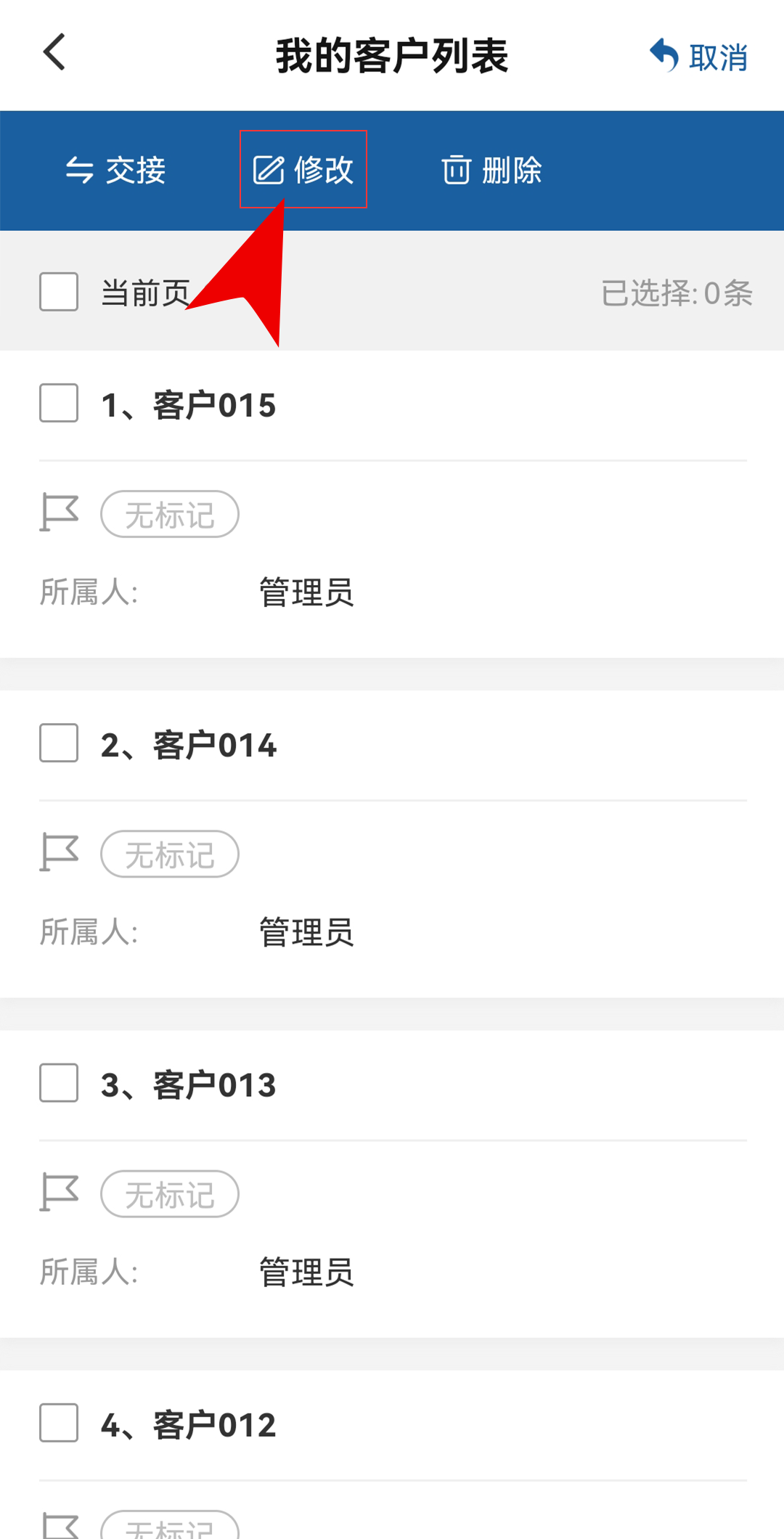Viewport: 784px width, 1539px height.
Task: Check the 当前页 select-all checkbox
Action: pyautogui.click(x=59, y=292)
